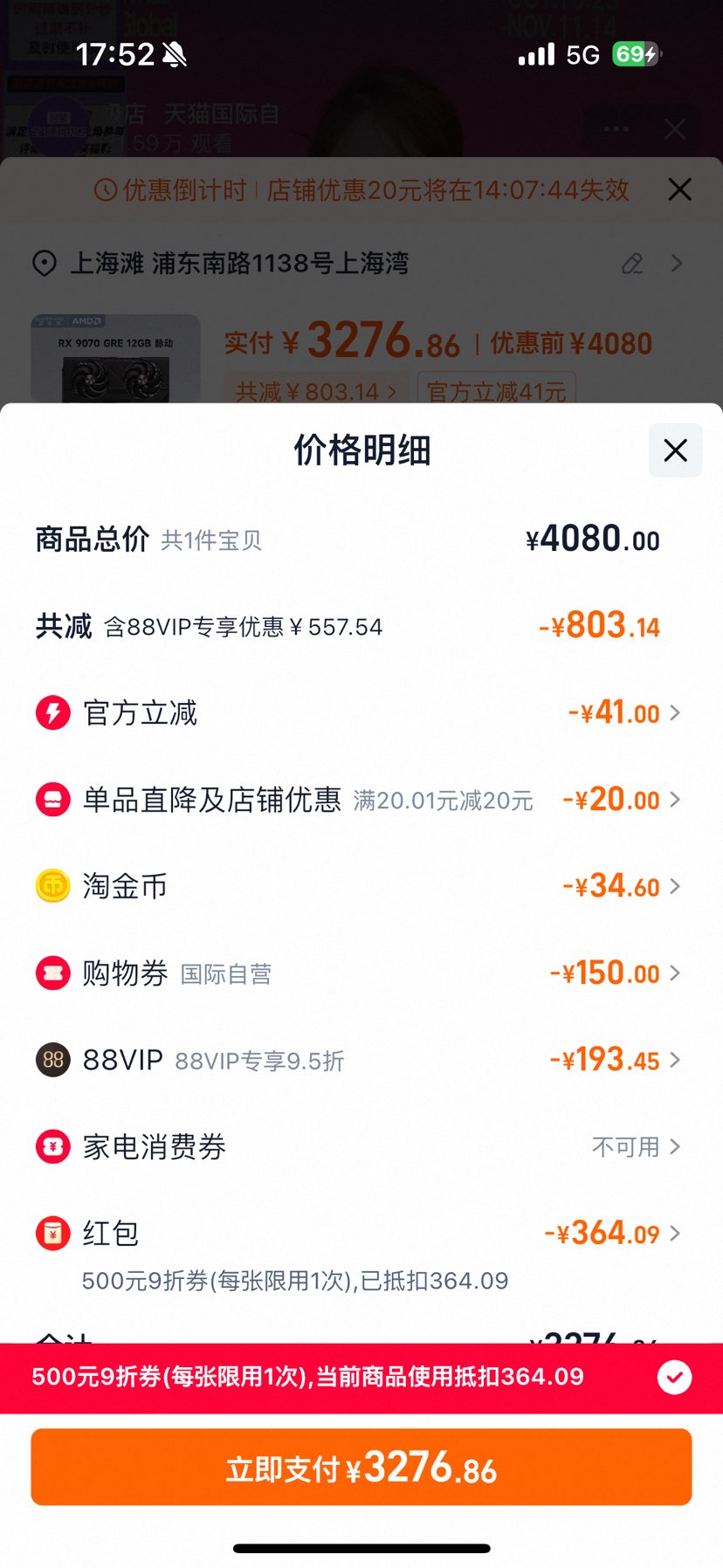The image size is (723, 1568).
Task: Open 共减 ¥803.14 savings tag
Action: click(315, 392)
